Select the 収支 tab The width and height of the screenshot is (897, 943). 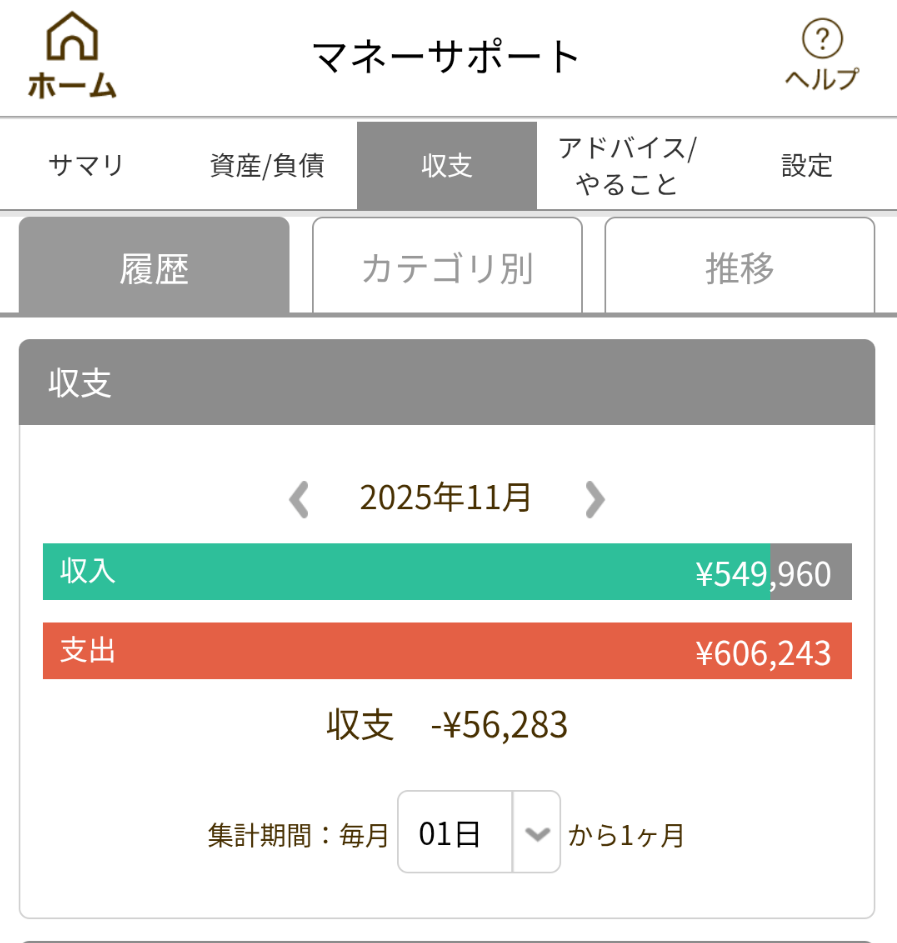click(x=446, y=166)
